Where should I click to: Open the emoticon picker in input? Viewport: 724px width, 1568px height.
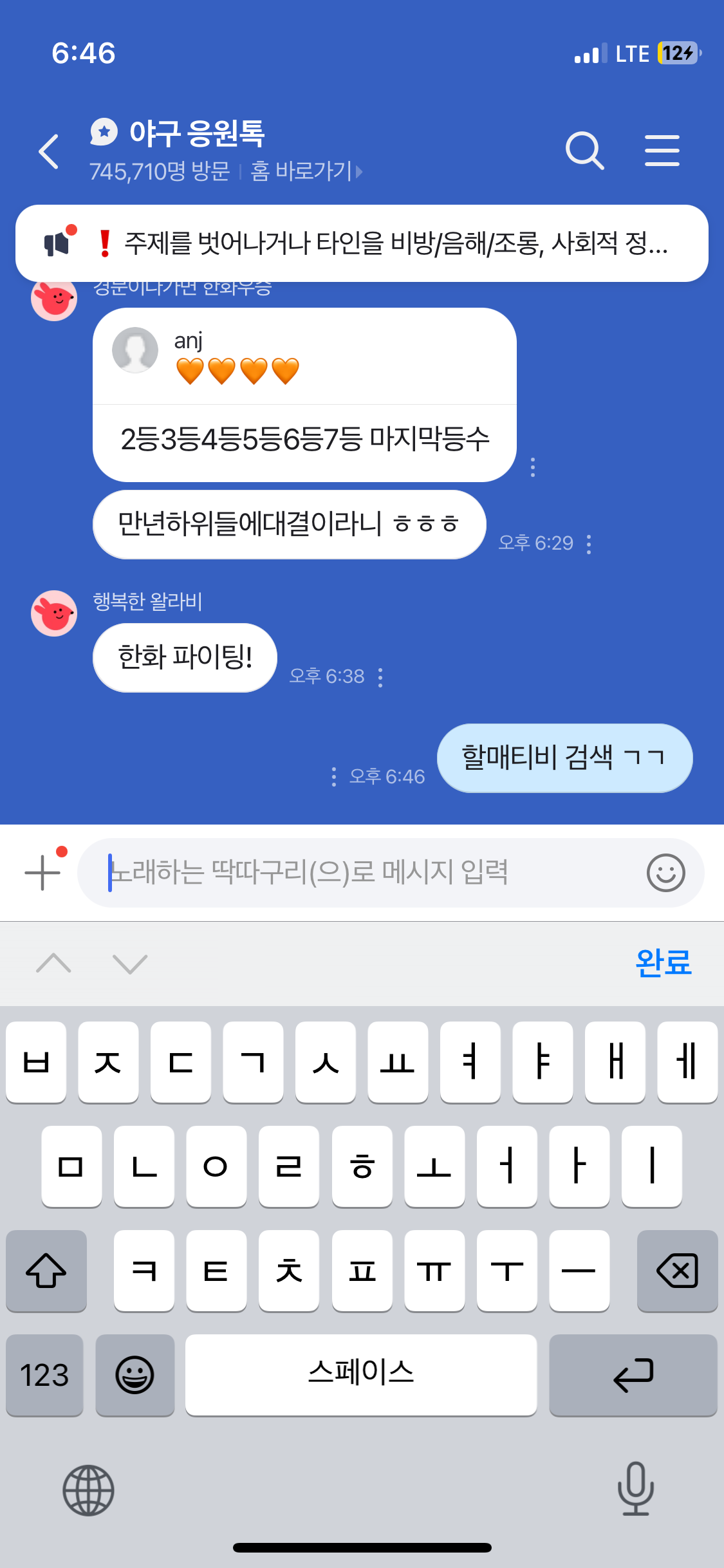(665, 873)
